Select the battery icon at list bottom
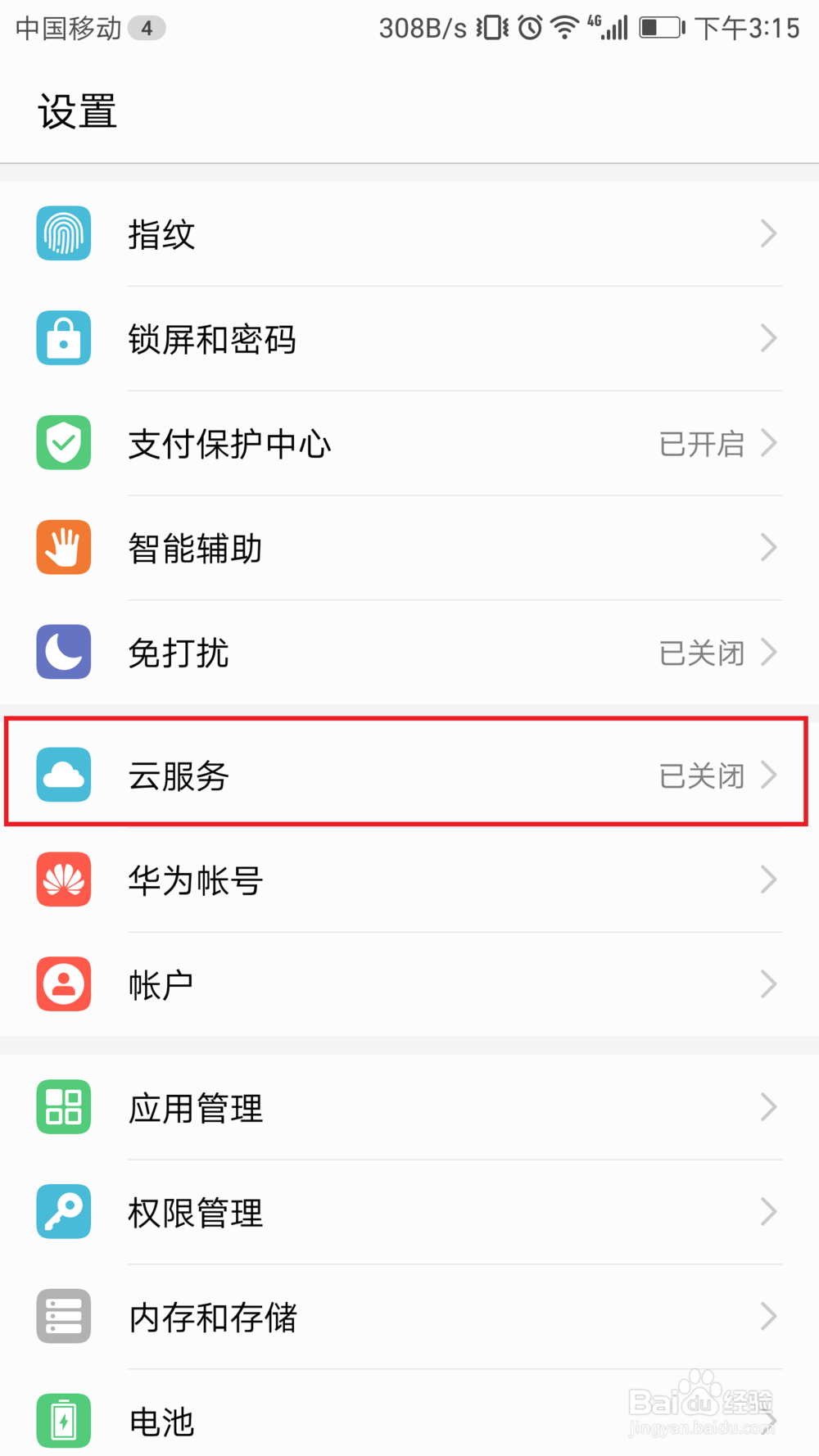 coord(63,1419)
